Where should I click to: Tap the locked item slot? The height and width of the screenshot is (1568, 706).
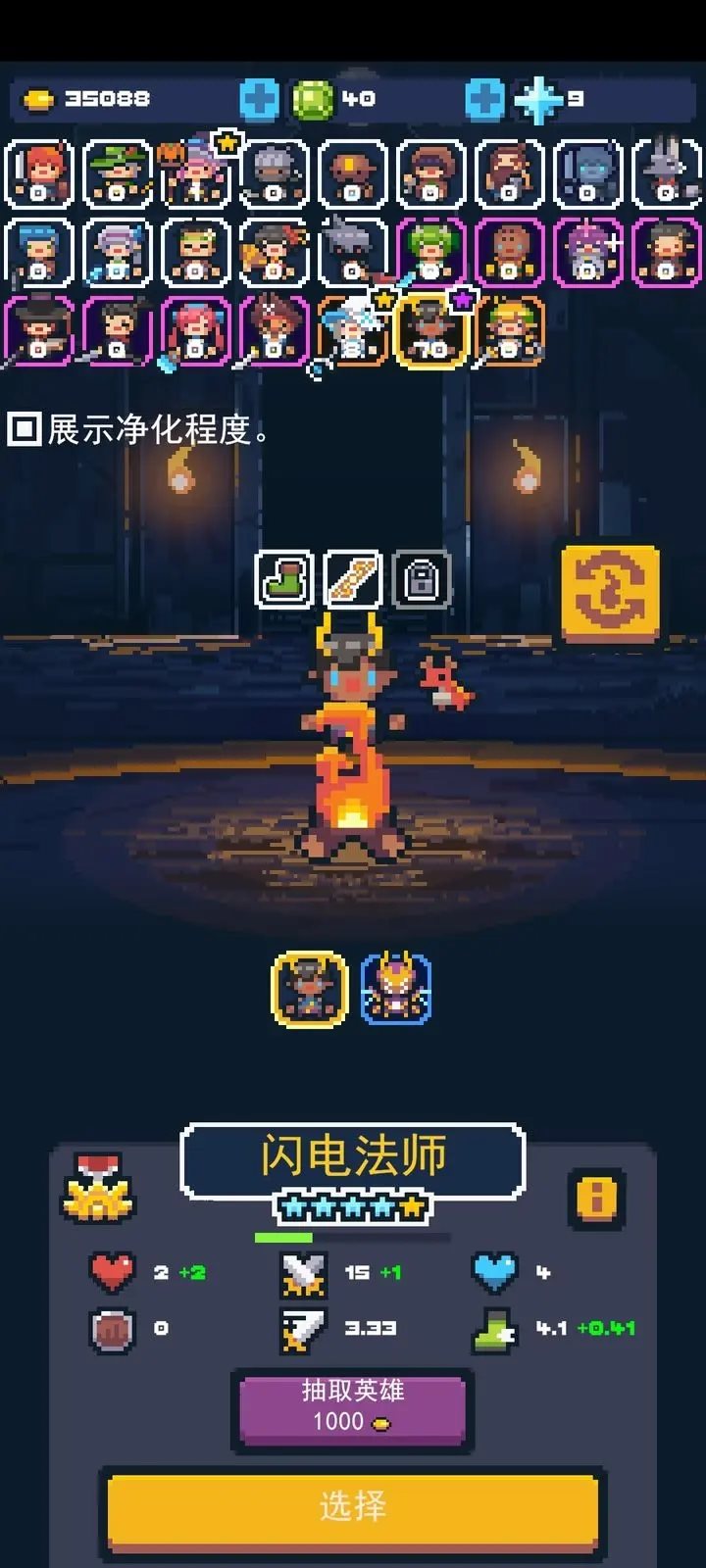(422, 579)
